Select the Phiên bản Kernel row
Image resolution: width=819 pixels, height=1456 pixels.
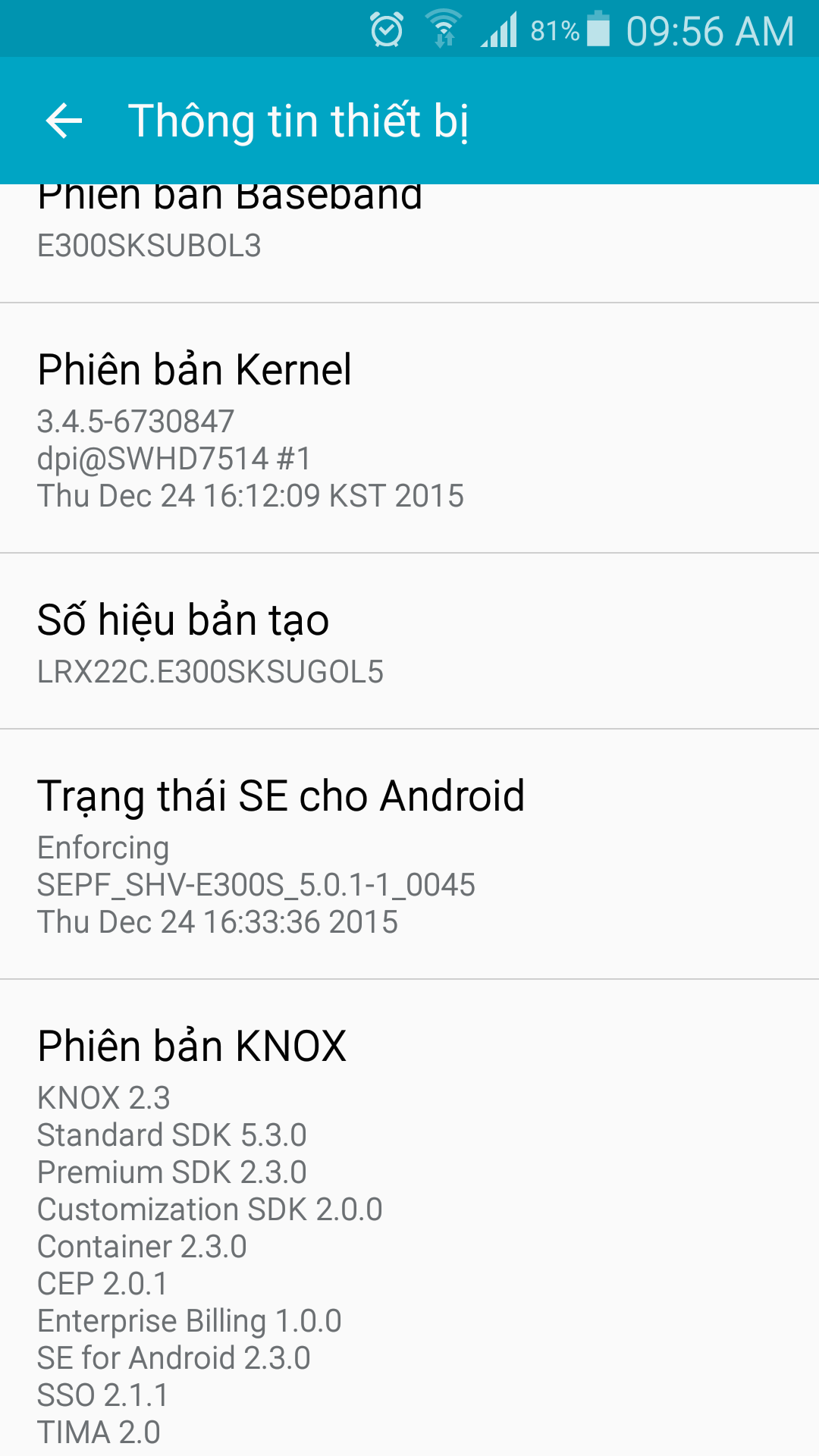pyautogui.click(x=409, y=428)
